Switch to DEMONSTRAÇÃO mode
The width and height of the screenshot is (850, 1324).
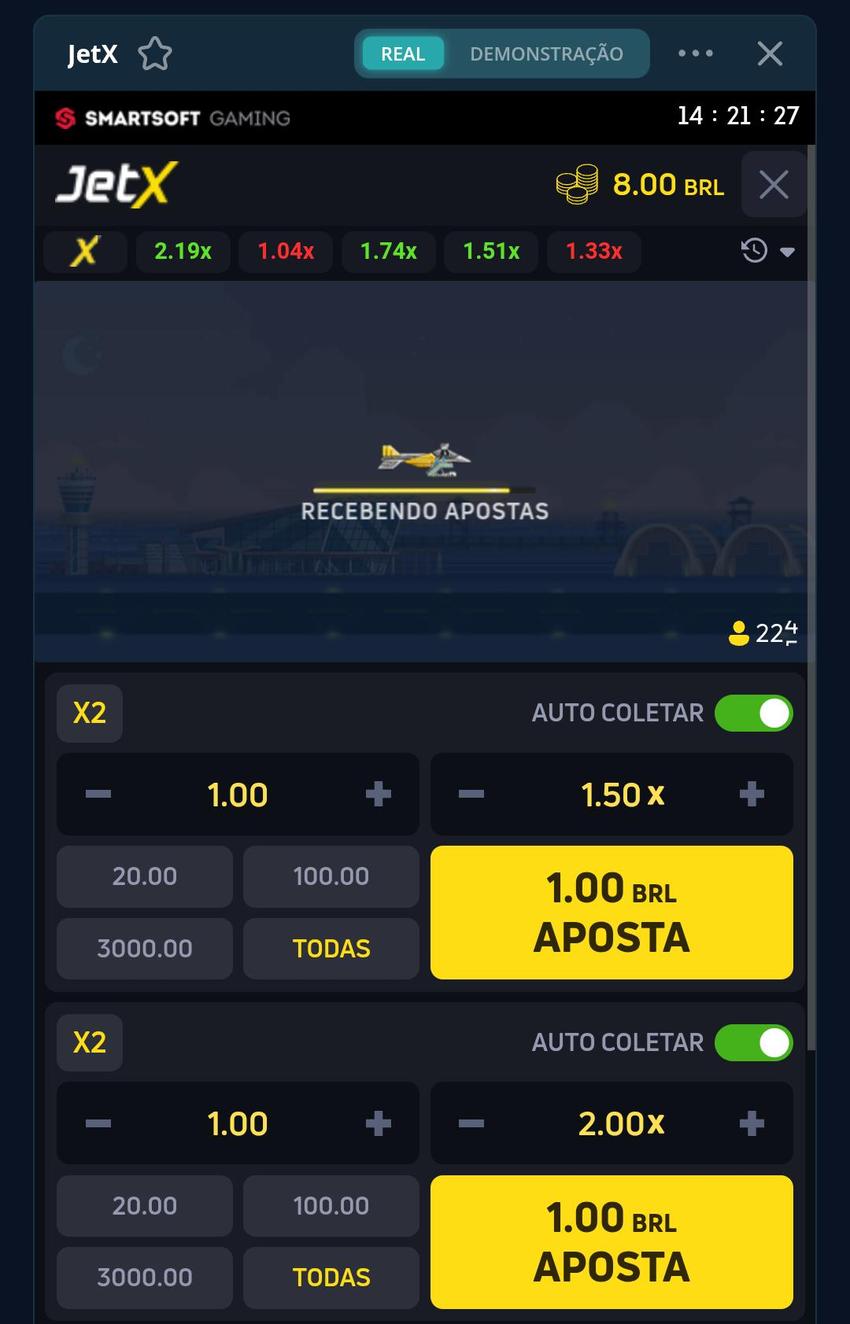pos(546,53)
